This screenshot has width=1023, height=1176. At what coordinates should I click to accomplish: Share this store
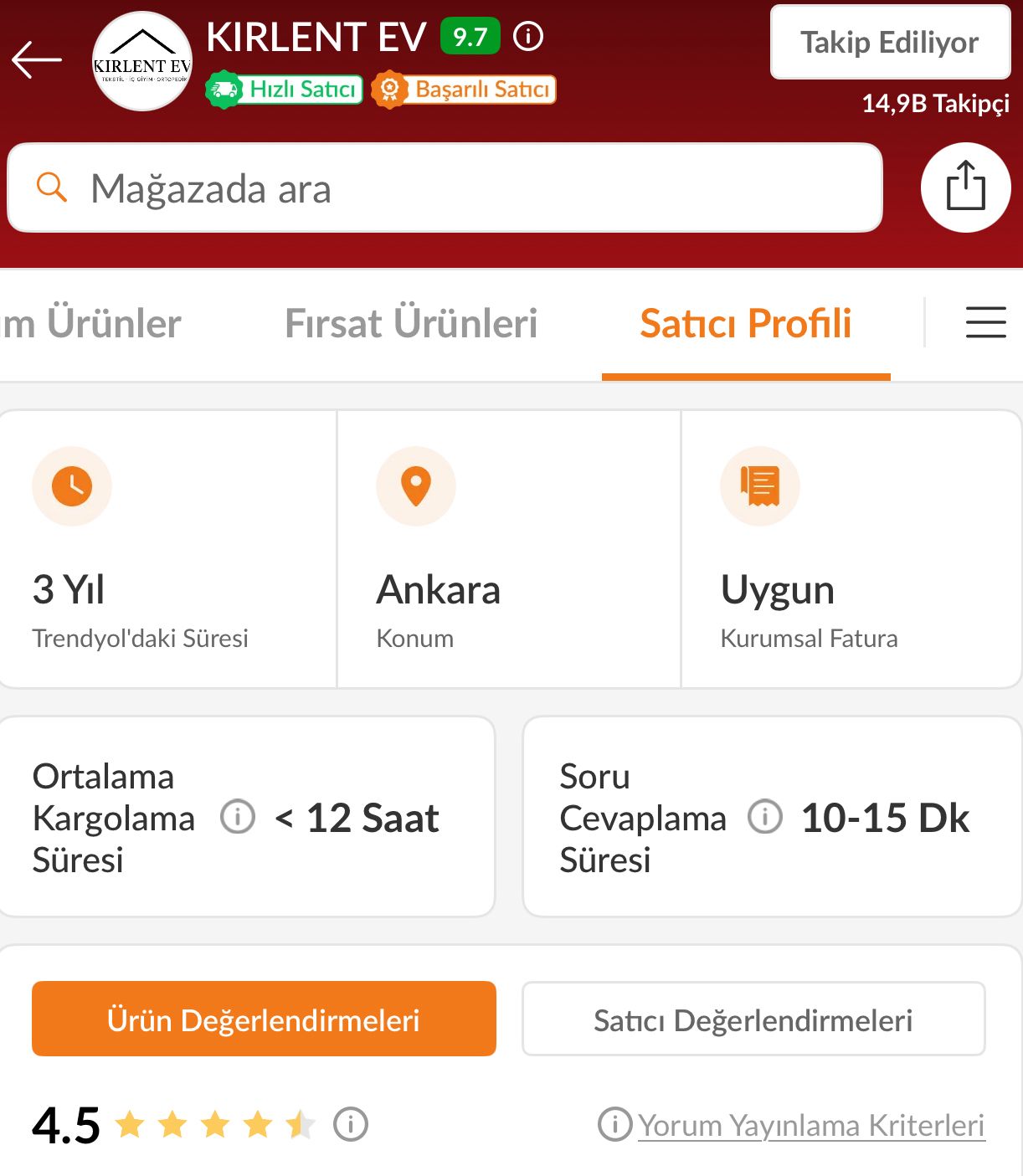pos(965,187)
